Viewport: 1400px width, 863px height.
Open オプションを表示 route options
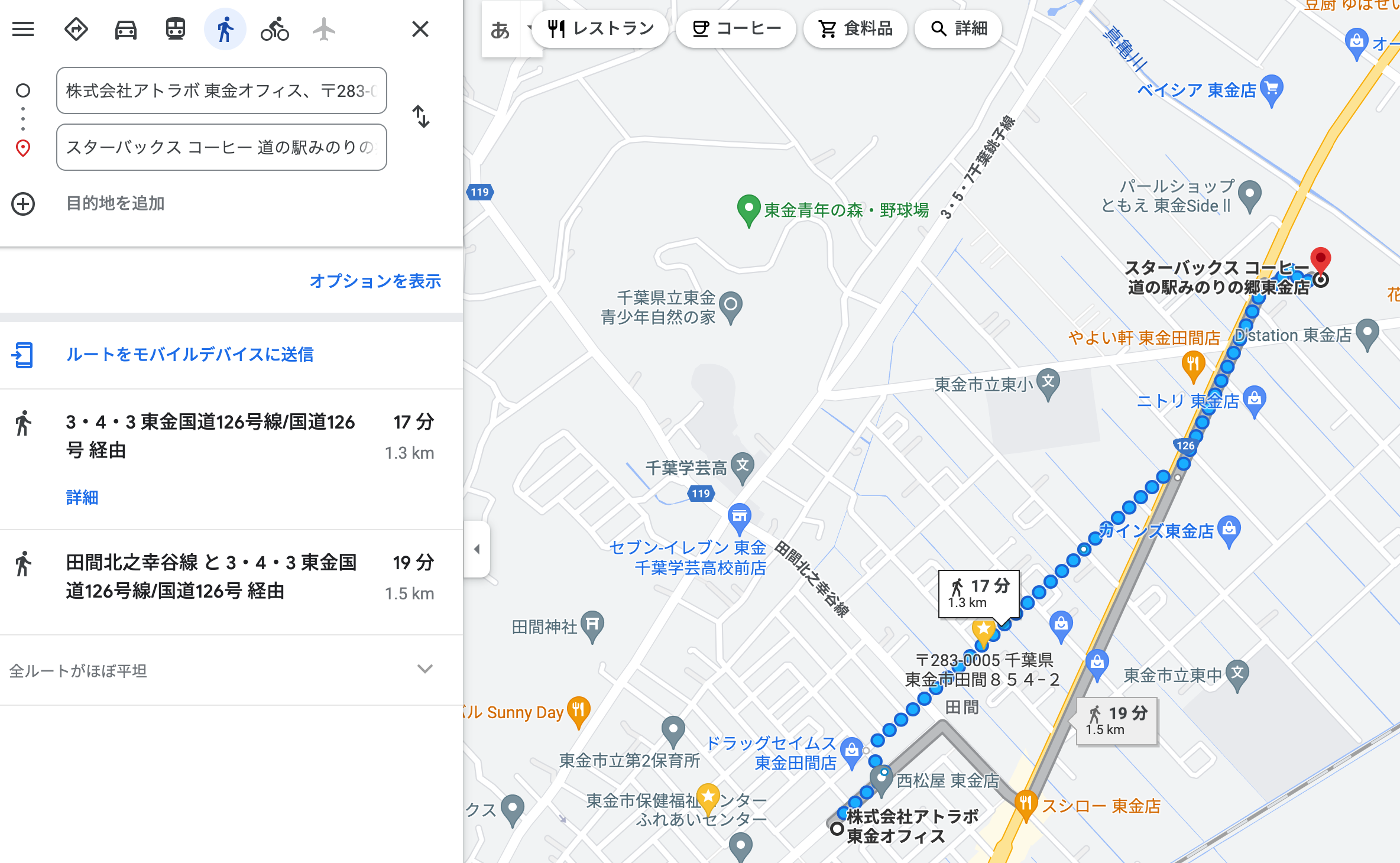pos(375,281)
